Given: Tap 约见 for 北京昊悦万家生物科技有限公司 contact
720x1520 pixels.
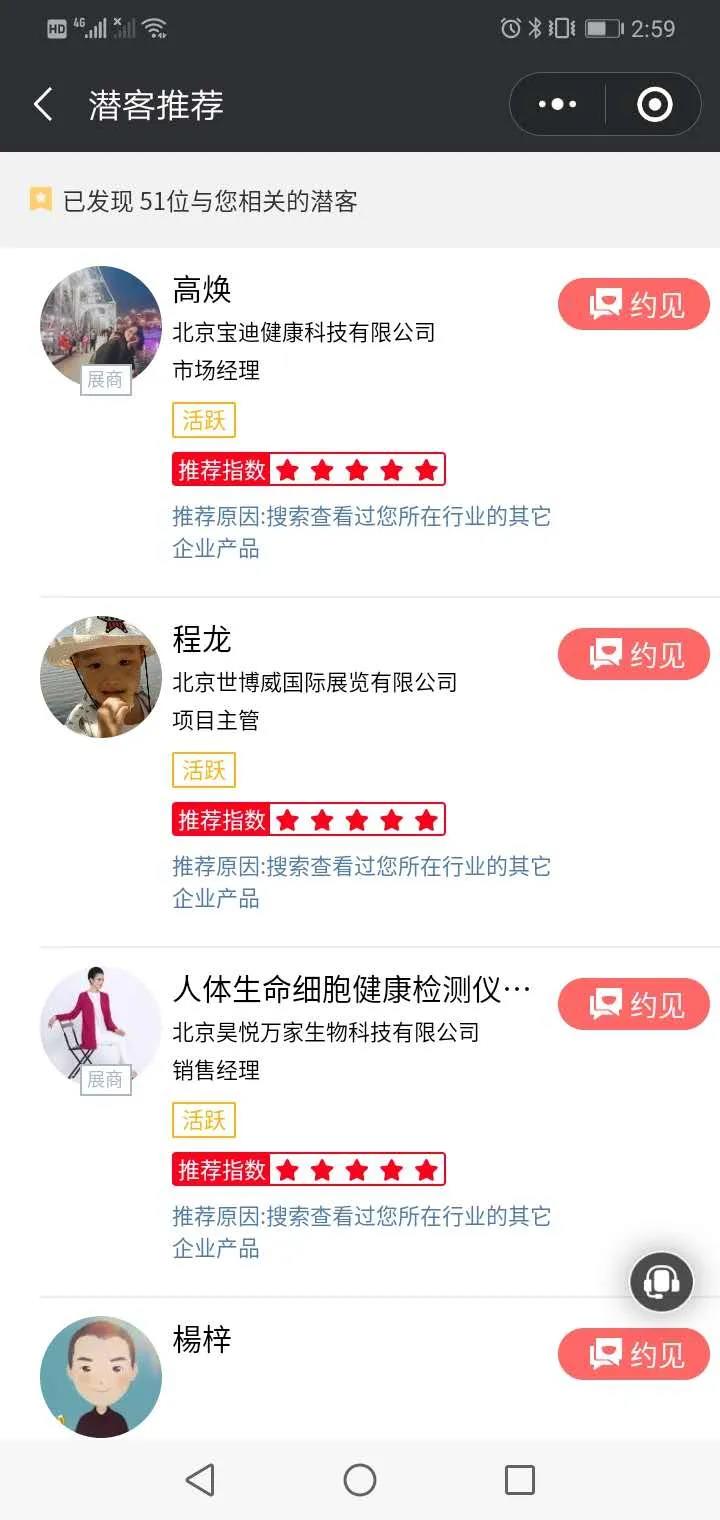Looking at the screenshot, I should point(634,1004).
